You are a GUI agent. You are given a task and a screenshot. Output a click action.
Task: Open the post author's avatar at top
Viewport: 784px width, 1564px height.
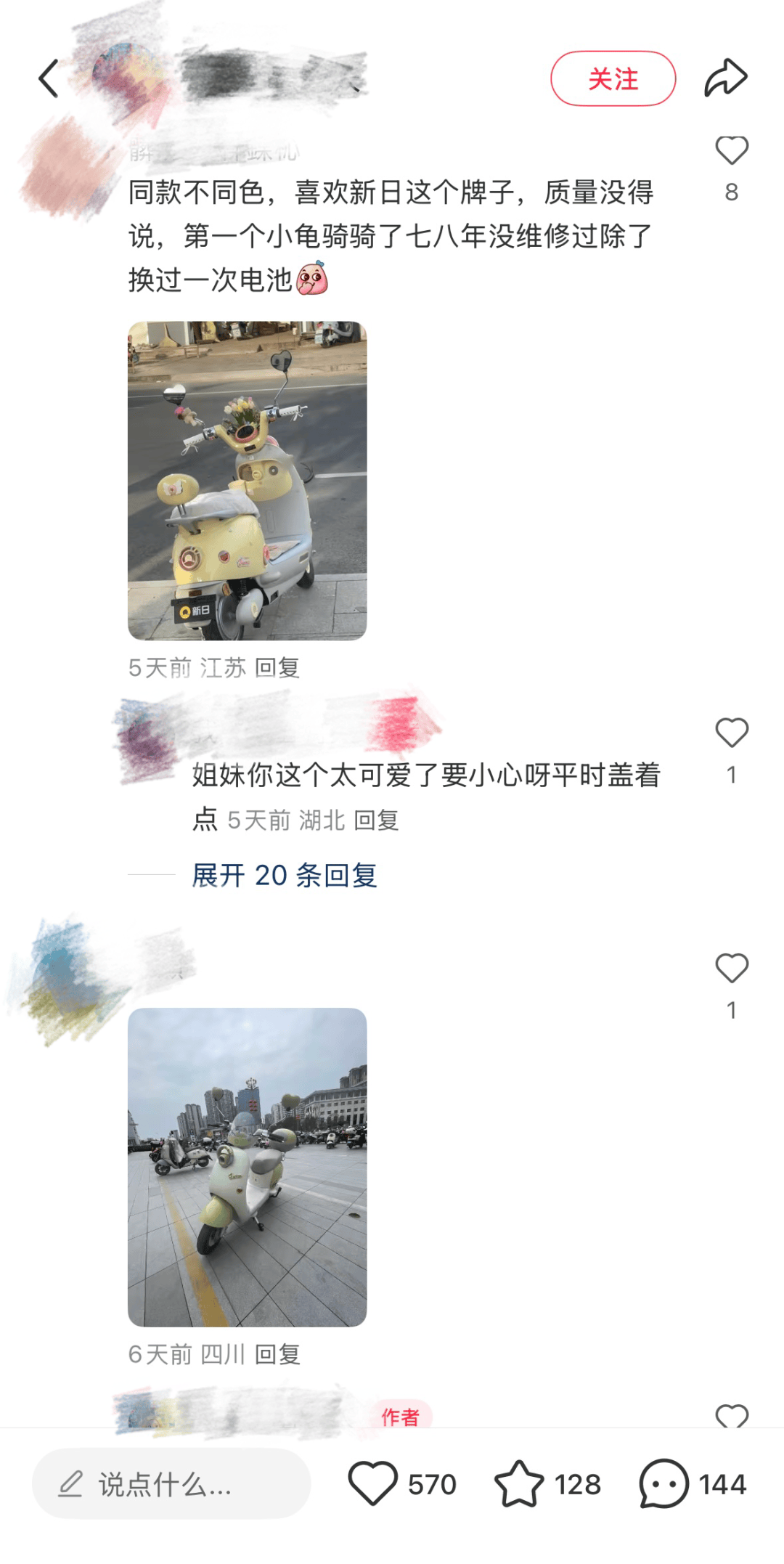[125, 76]
